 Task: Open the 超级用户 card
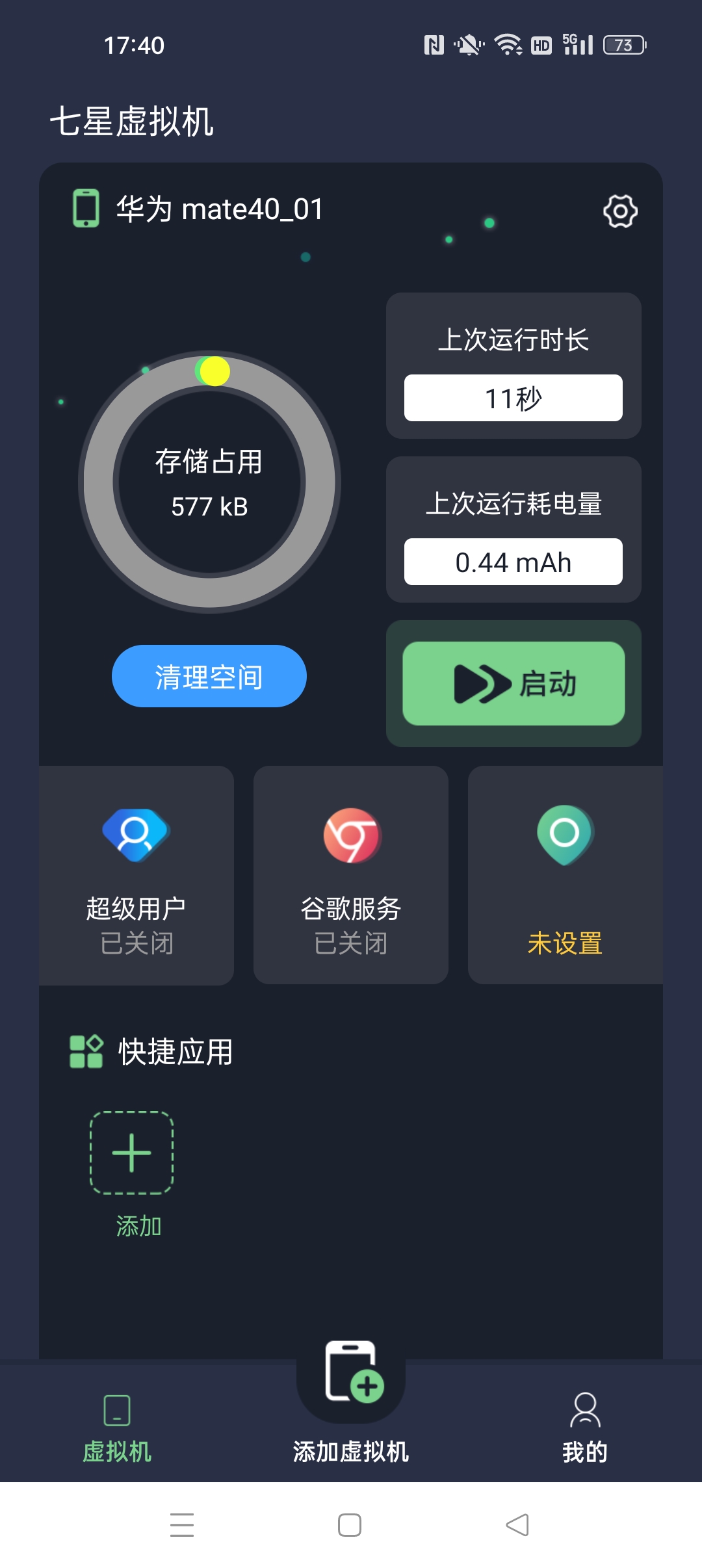(x=136, y=875)
